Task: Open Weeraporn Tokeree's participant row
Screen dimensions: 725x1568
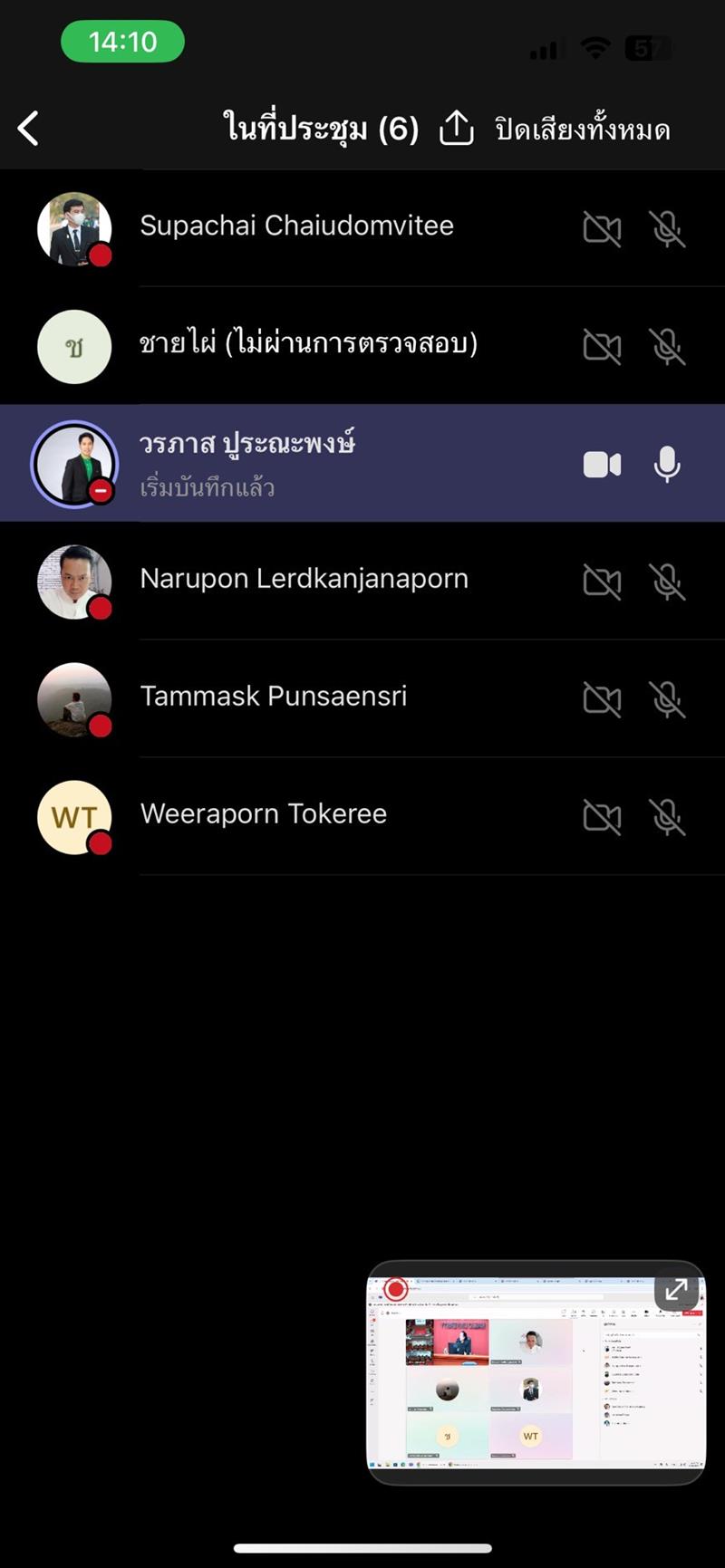Action: click(263, 814)
